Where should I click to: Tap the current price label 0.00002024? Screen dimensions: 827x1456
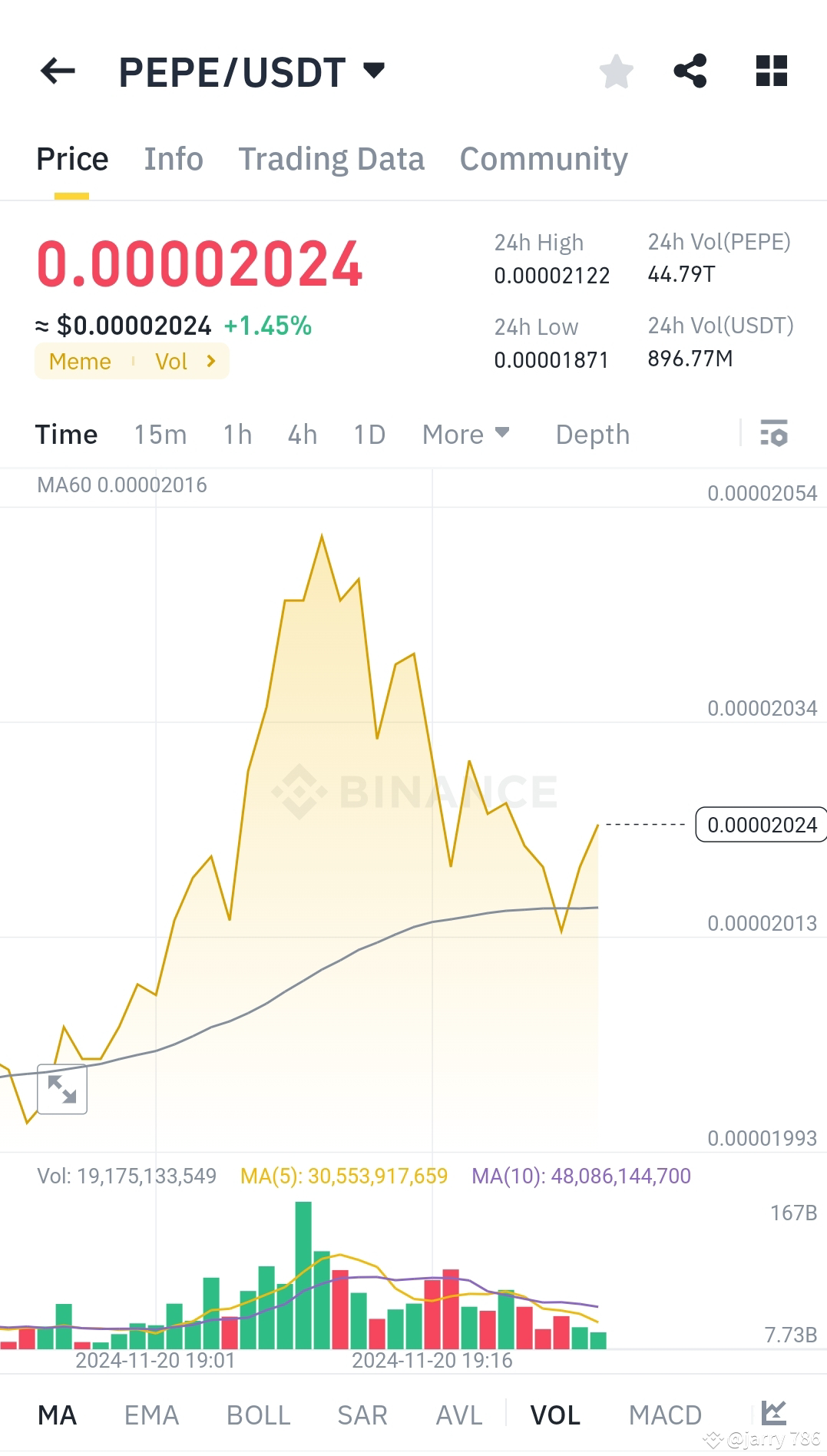coord(761,825)
